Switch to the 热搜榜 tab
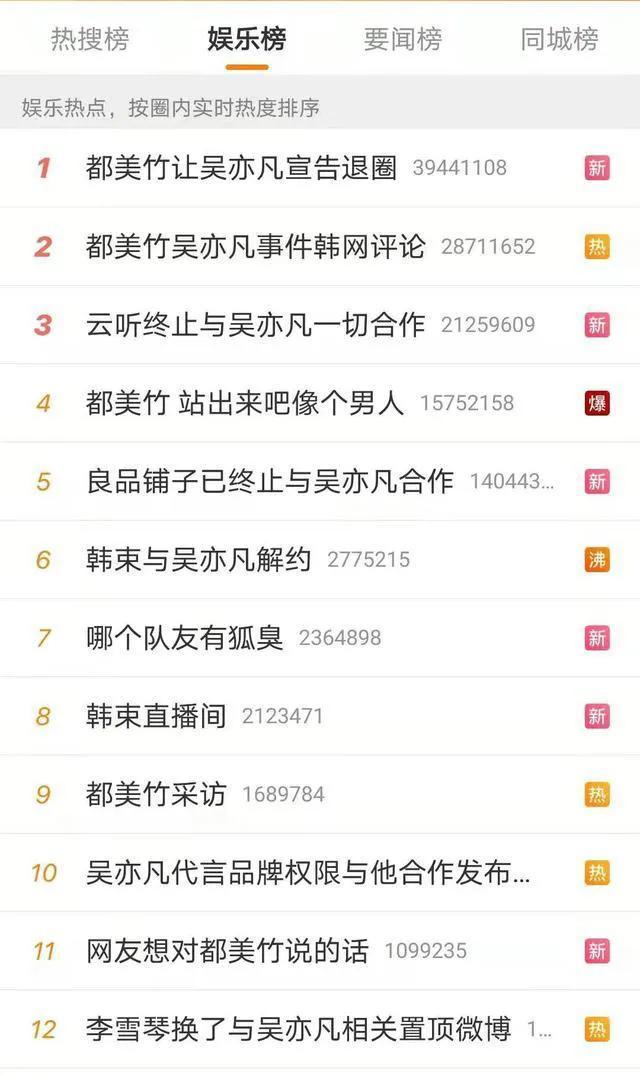The image size is (640, 1076). coord(90,39)
